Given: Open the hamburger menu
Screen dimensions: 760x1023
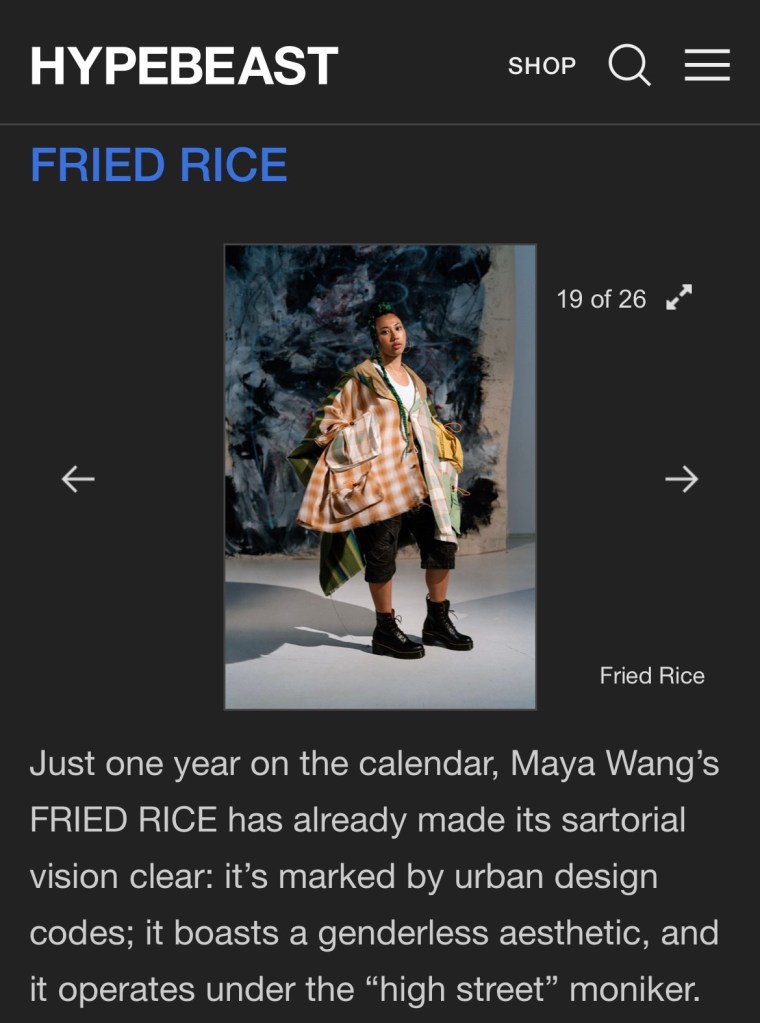Looking at the screenshot, I should pyautogui.click(x=707, y=66).
